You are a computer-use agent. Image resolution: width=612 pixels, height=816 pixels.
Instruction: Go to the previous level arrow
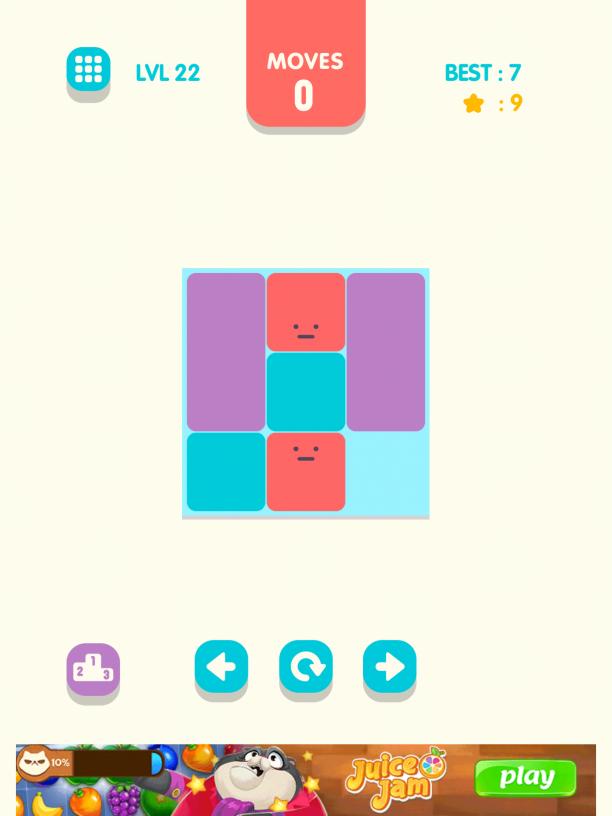pyautogui.click(x=221, y=666)
